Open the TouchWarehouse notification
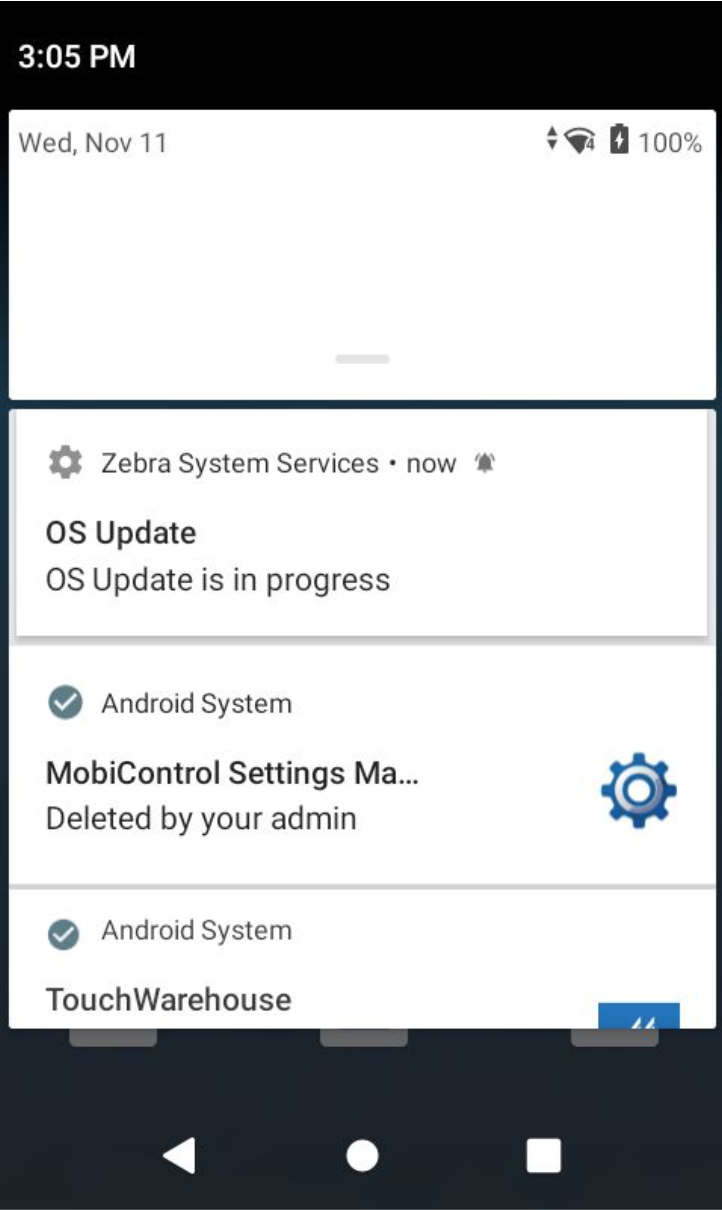722x1210 pixels. 300,985
